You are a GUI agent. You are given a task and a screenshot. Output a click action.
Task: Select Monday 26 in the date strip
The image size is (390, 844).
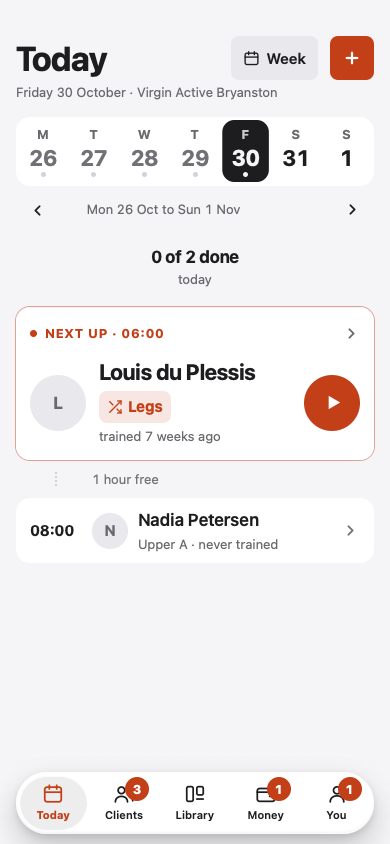point(43,151)
